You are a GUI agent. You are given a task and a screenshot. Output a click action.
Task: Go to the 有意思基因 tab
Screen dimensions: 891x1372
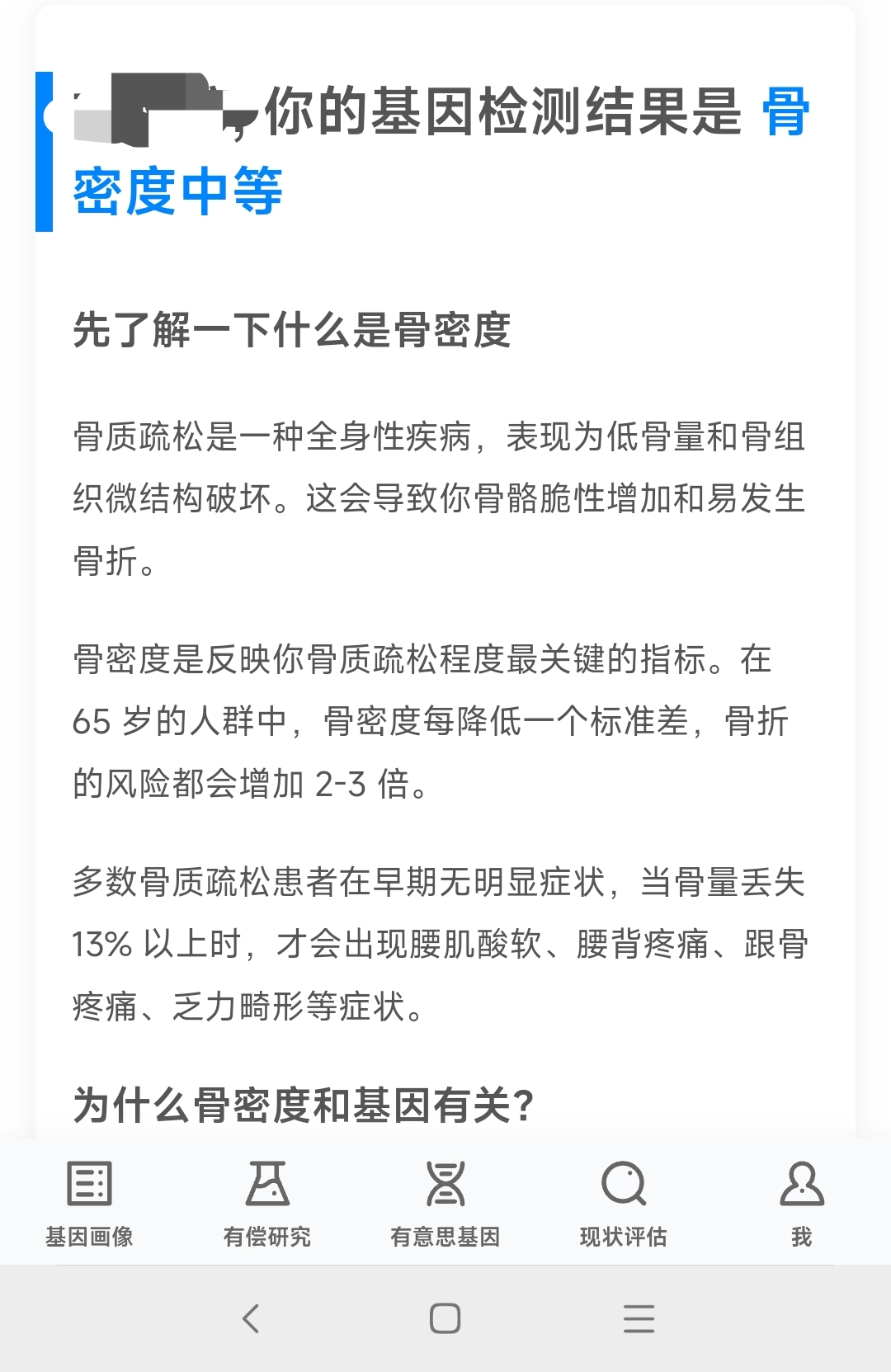tap(445, 1202)
